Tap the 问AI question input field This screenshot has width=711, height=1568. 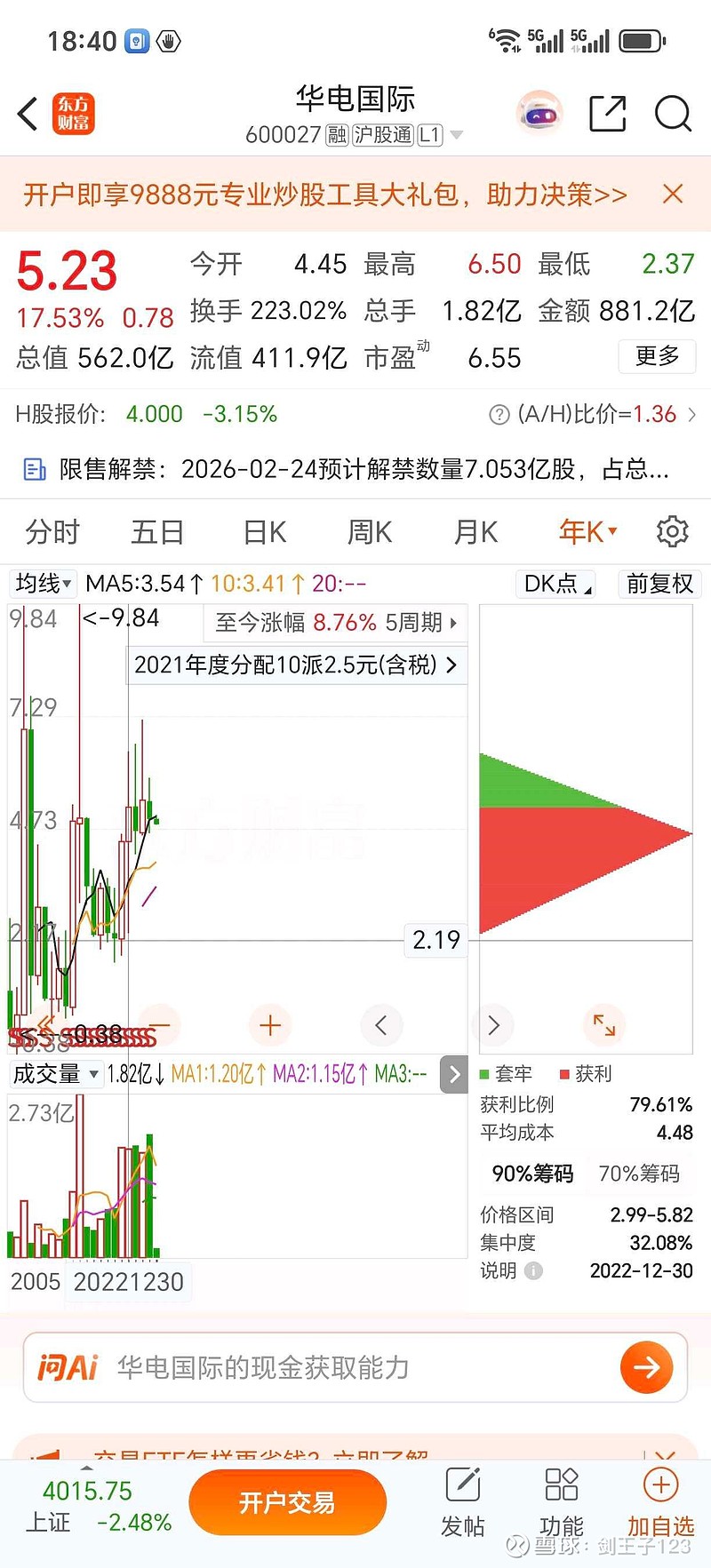[311, 1367]
